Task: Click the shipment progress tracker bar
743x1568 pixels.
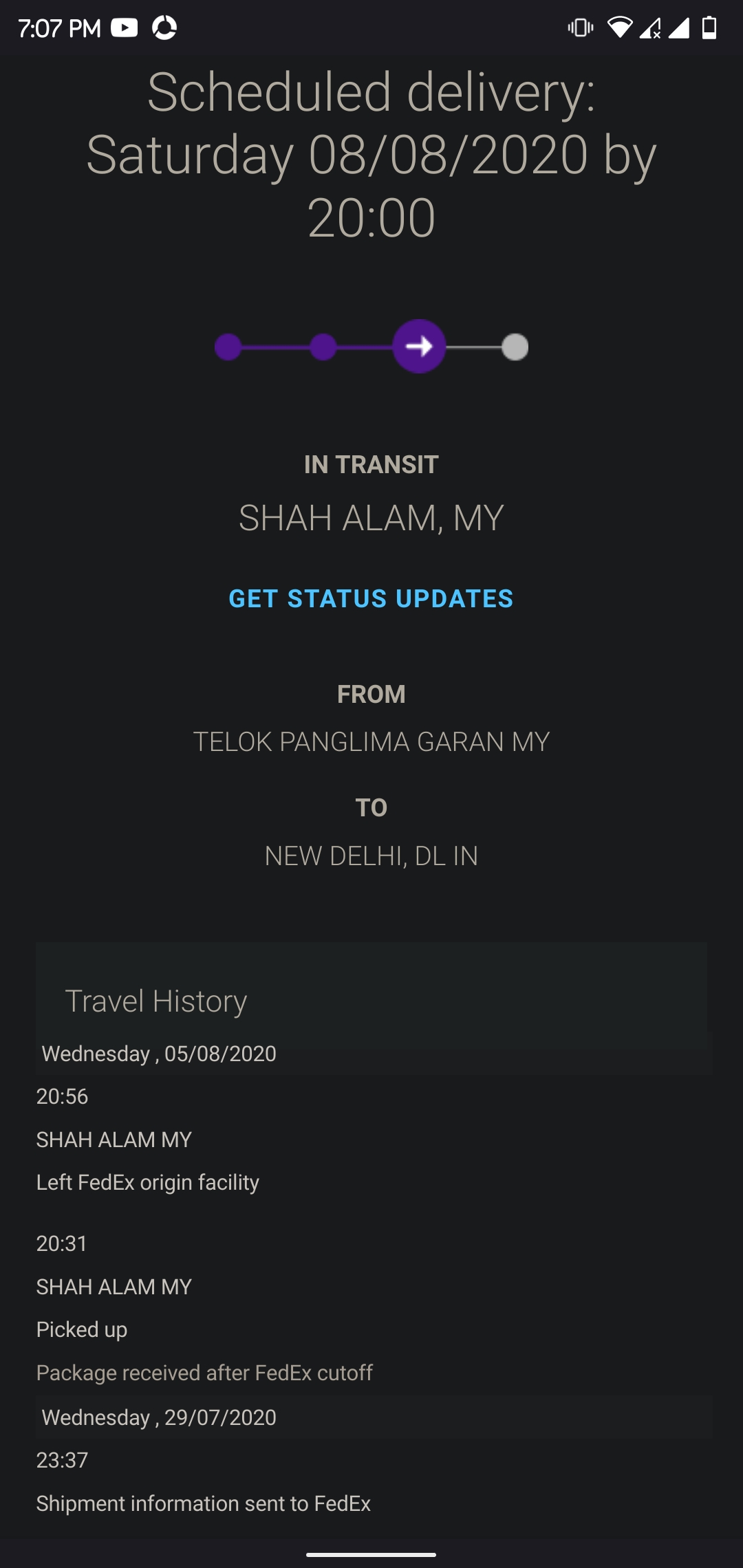Action: tap(371, 347)
